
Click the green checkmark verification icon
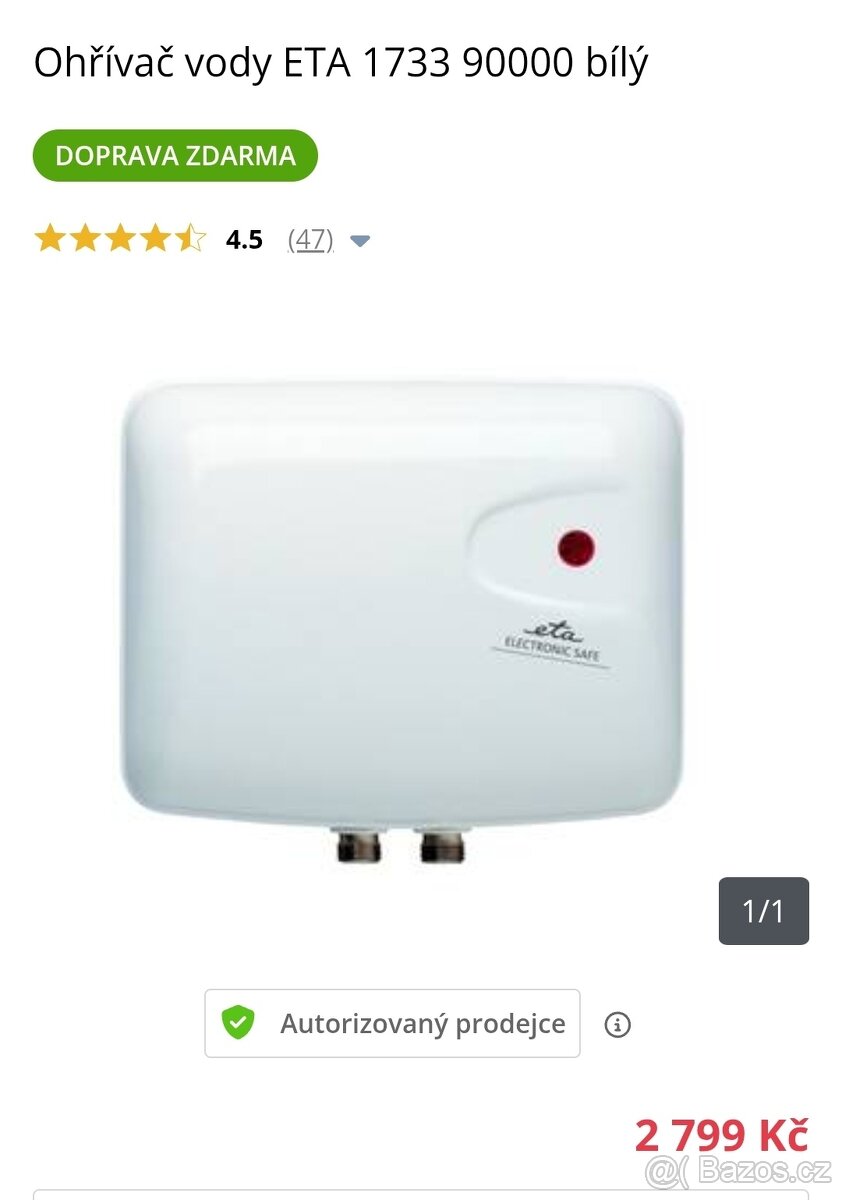coord(236,1023)
